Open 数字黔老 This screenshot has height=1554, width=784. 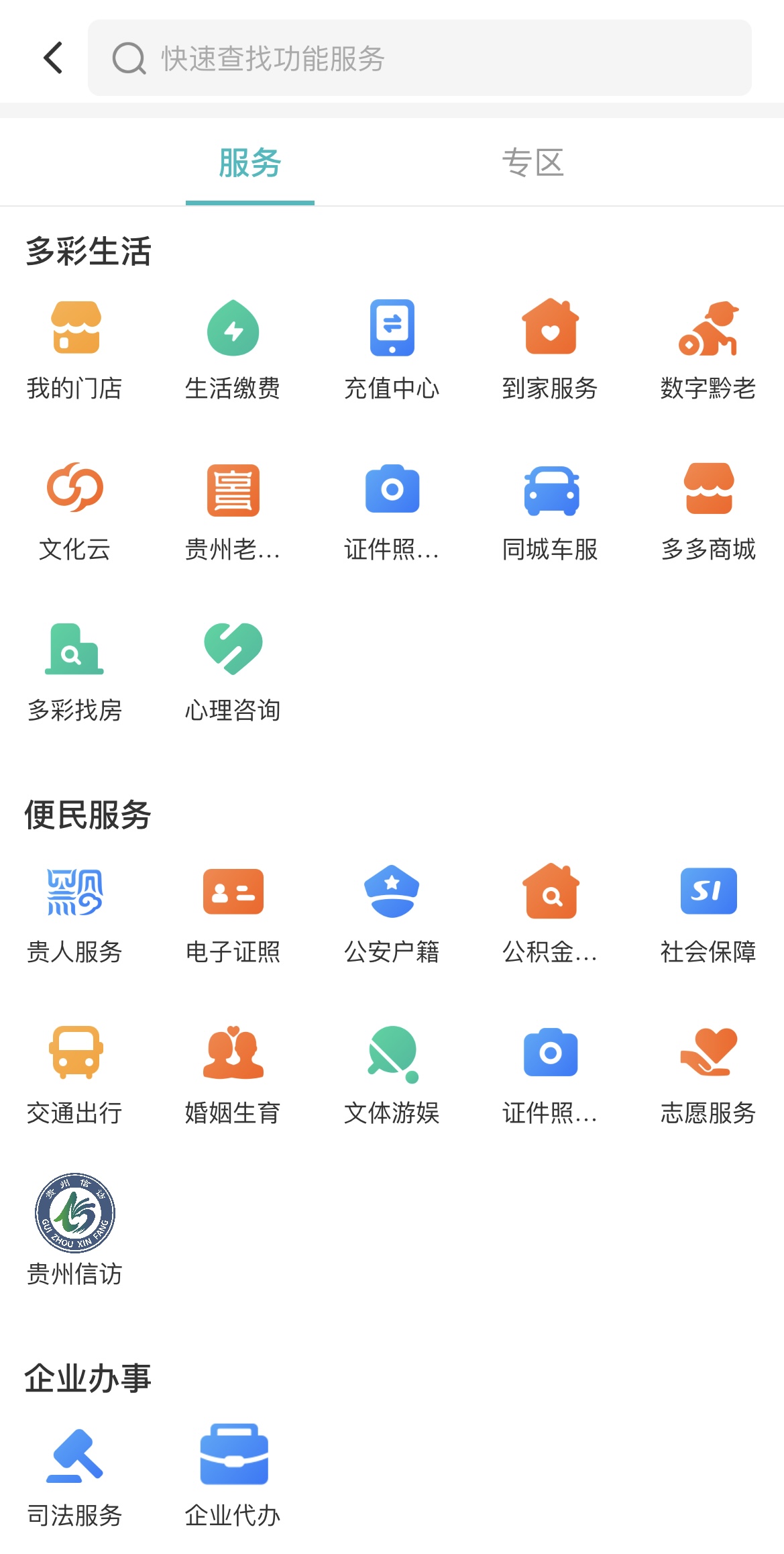coord(708,350)
